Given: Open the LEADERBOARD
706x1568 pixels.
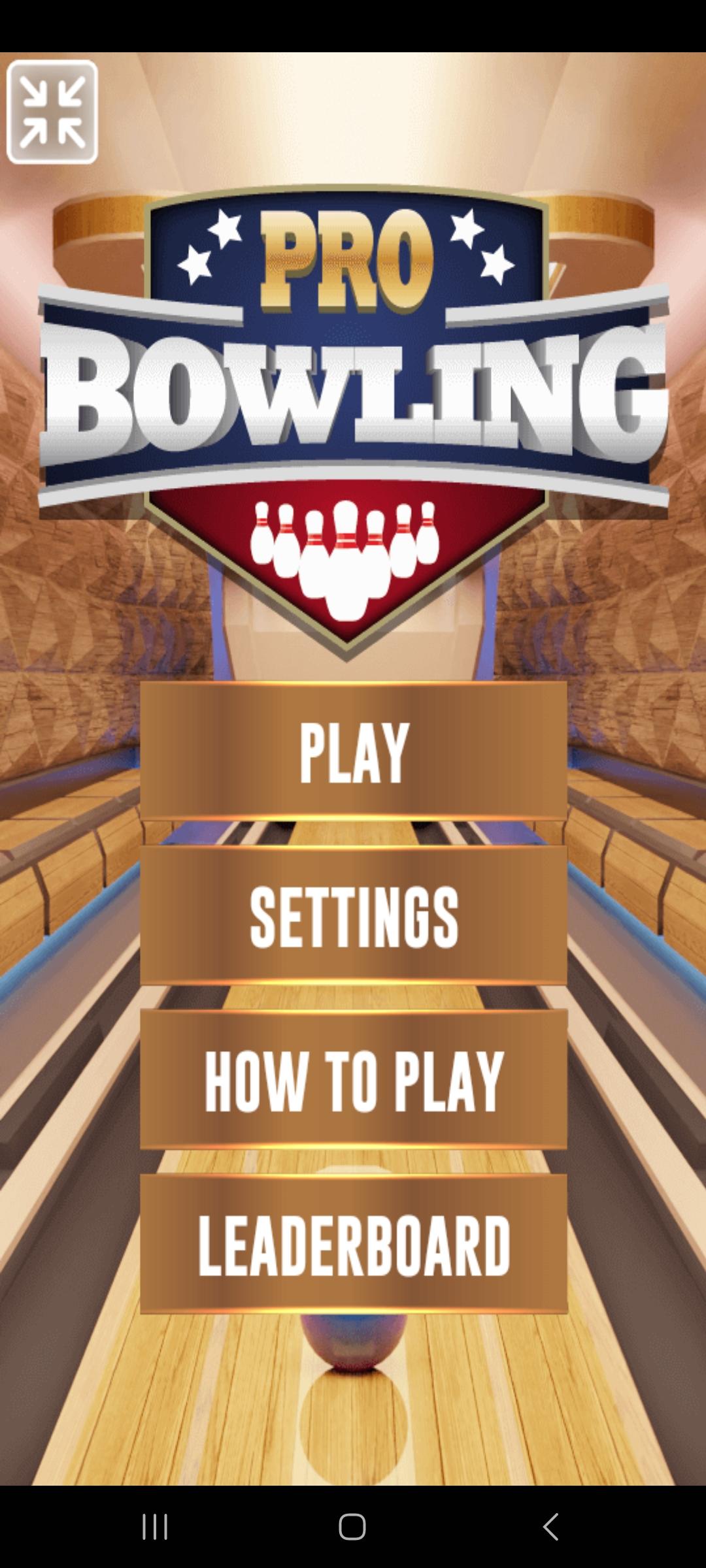Looking at the screenshot, I should (x=354, y=1243).
